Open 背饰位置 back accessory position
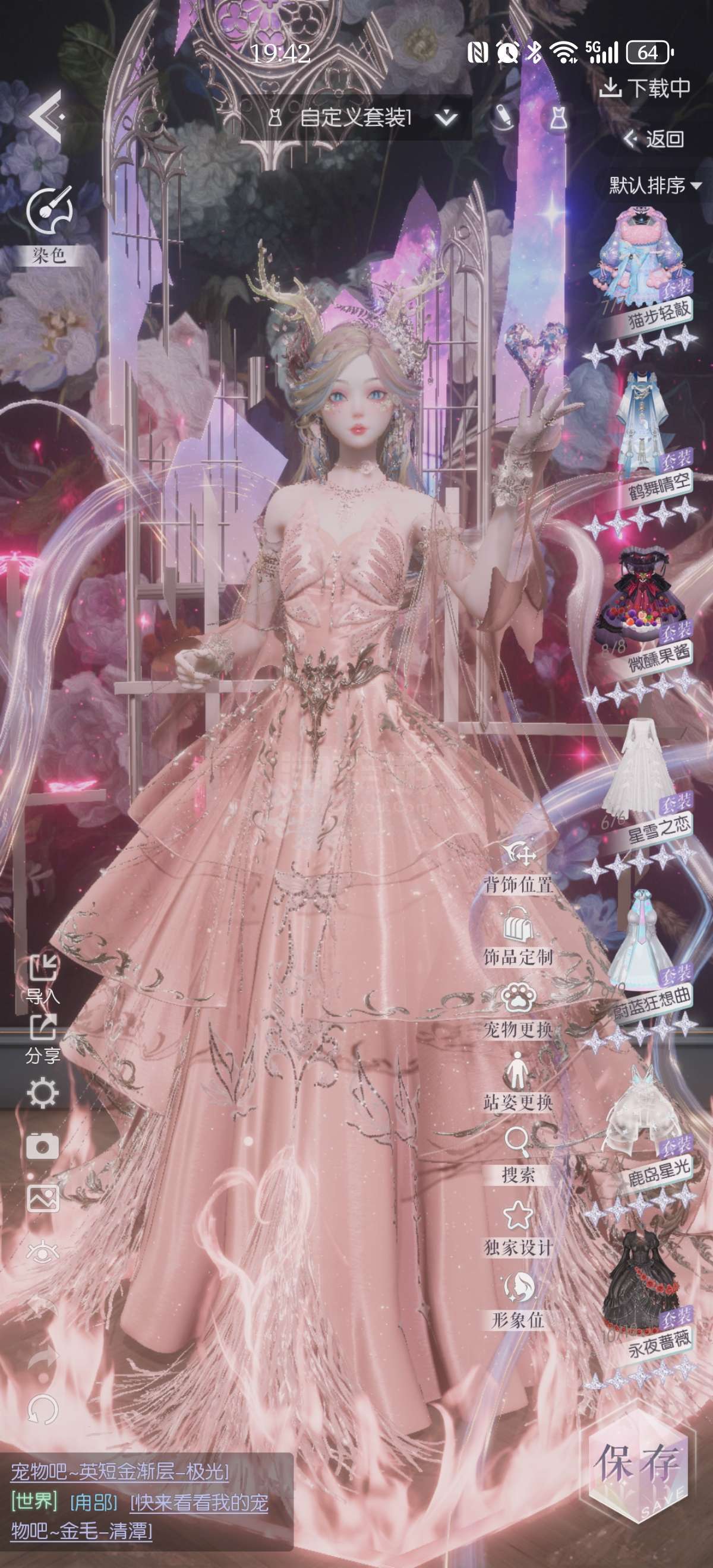The height and width of the screenshot is (1568, 713). point(519,867)
